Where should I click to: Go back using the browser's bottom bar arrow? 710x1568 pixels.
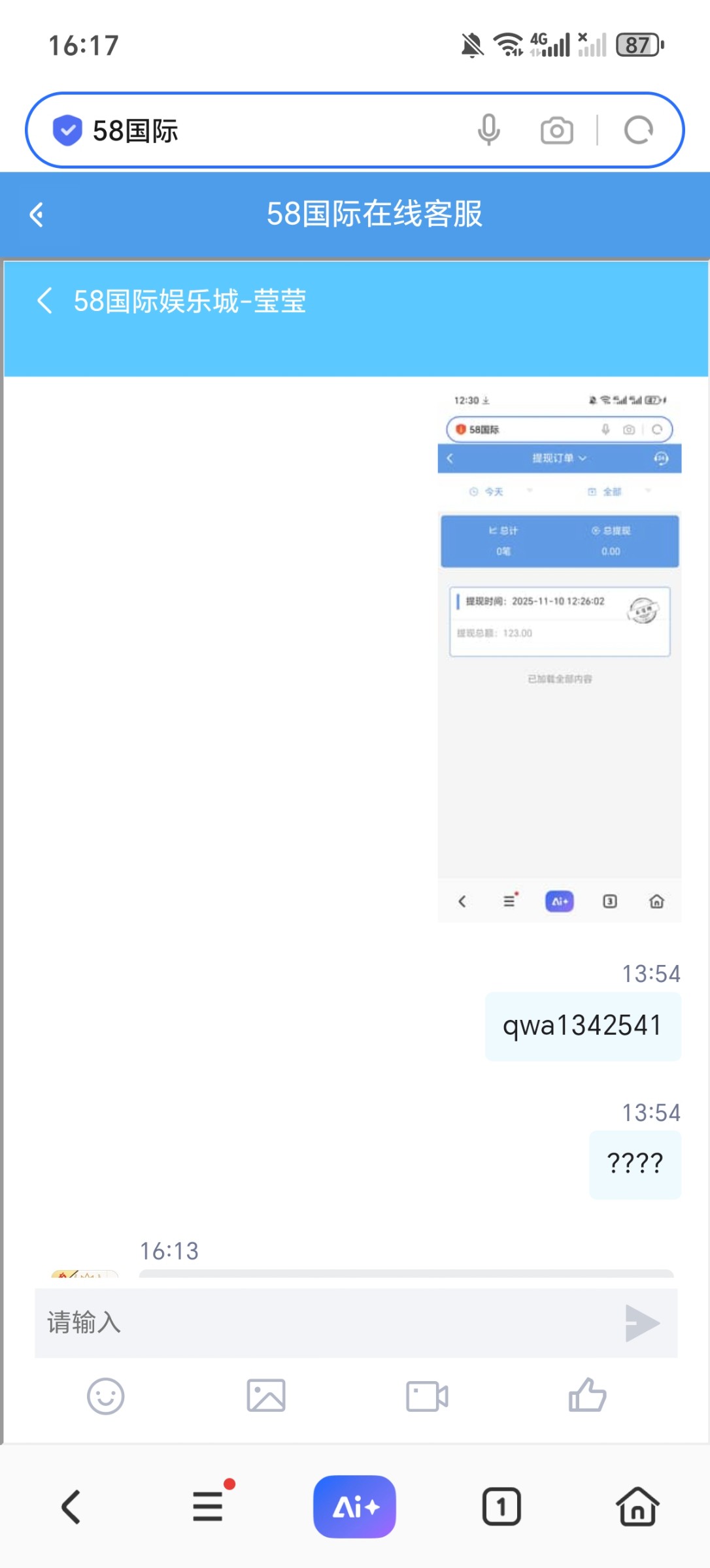pos(71,1507)
